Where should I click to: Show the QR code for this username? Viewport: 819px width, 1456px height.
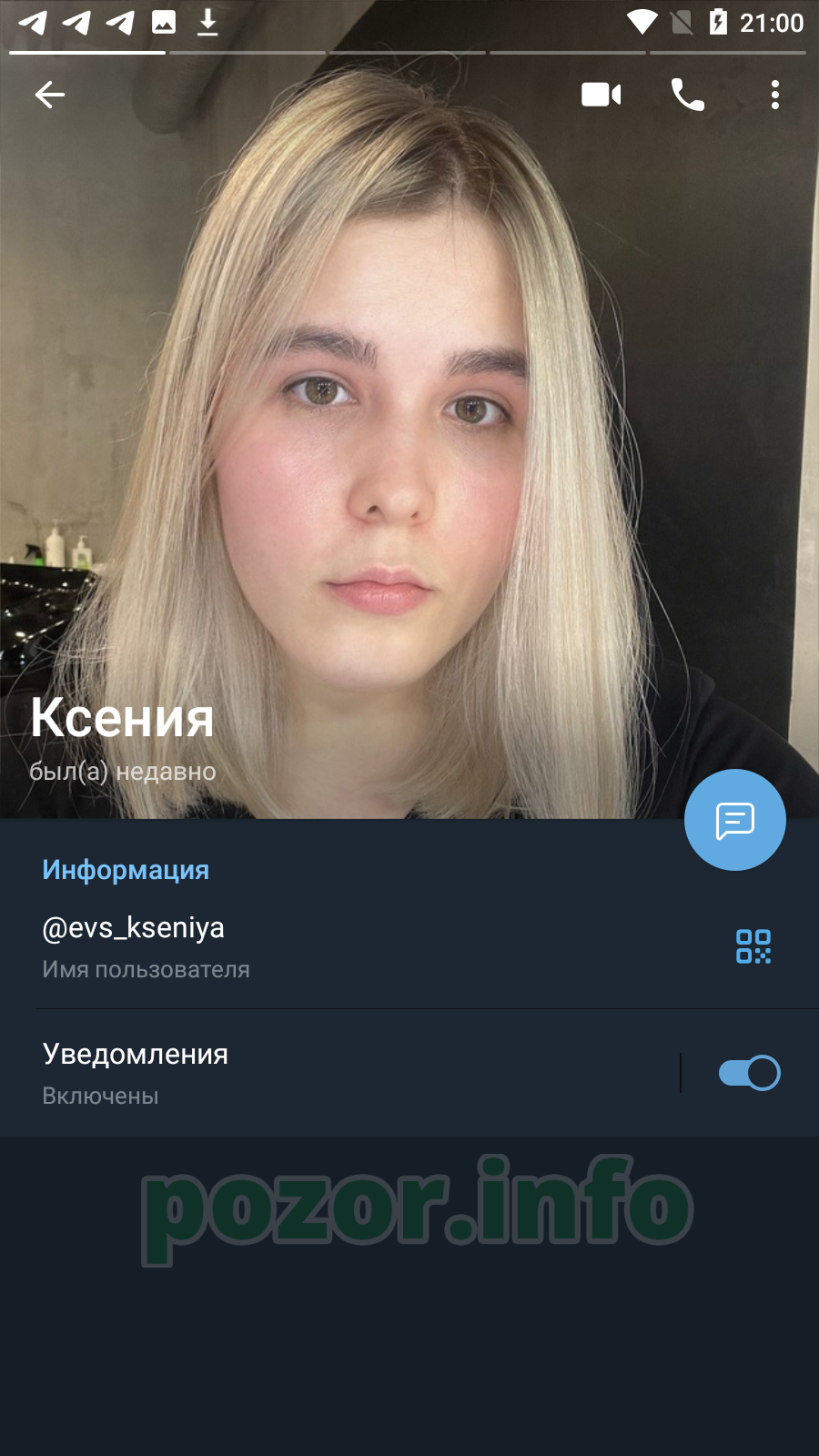(753, 946)
